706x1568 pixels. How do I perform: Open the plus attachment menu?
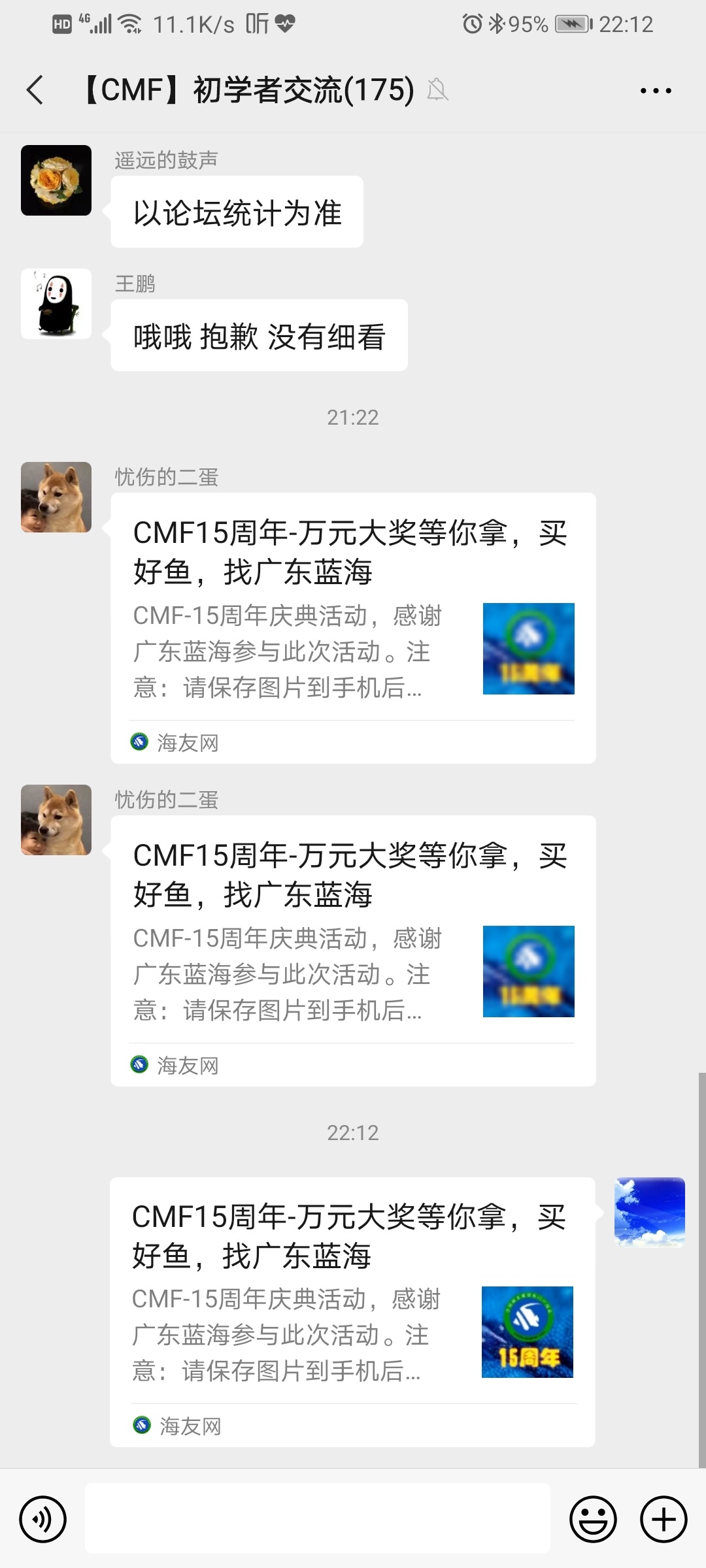(663, 1519)
